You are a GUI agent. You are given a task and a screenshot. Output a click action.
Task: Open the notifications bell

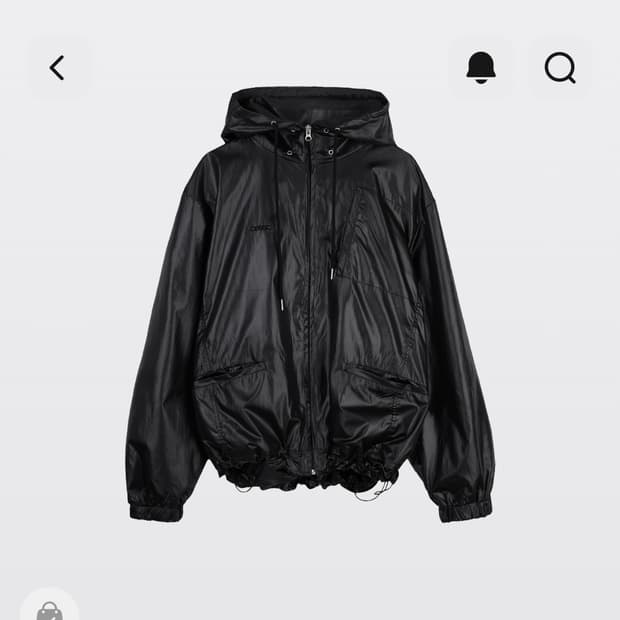pos(481,67)
